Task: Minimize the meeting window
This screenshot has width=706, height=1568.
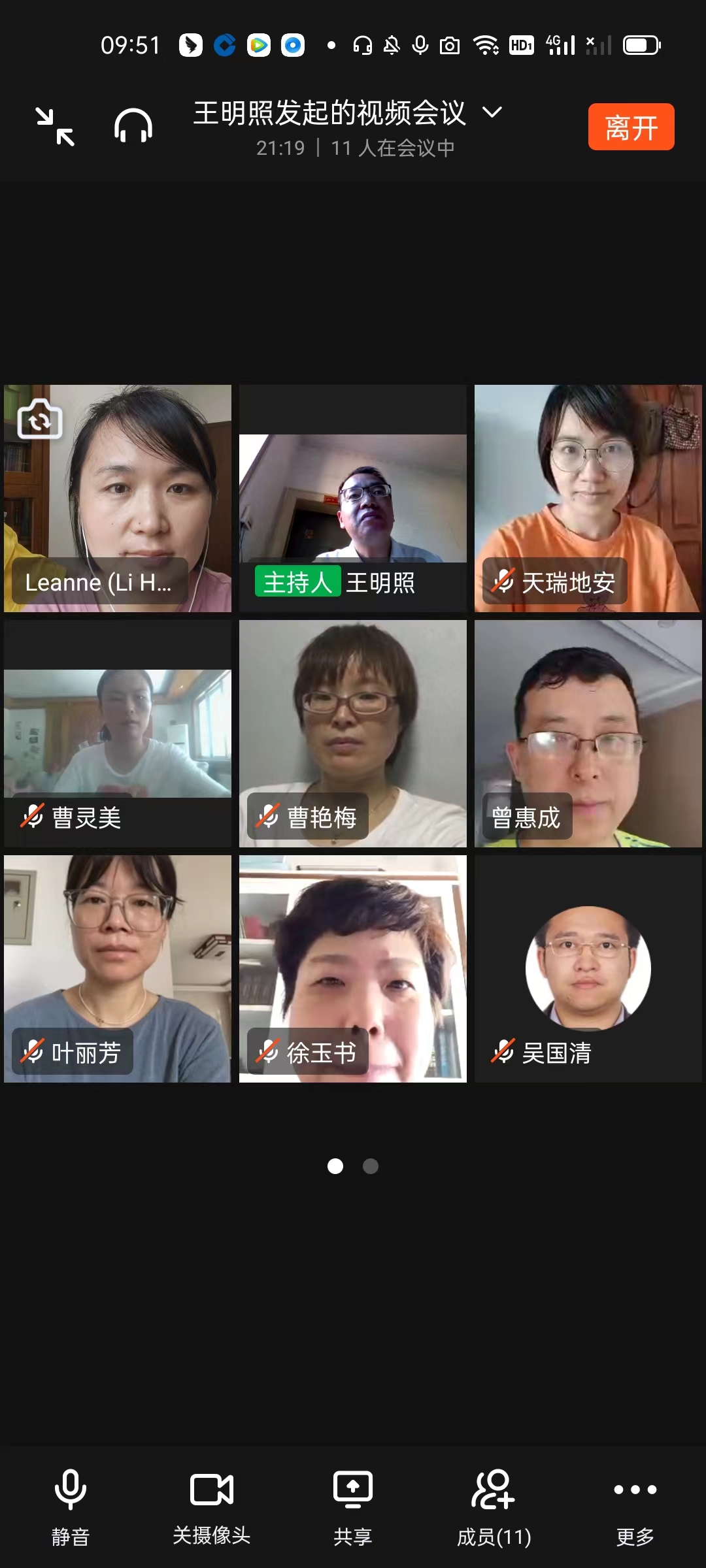Action: tap(55, 127)
